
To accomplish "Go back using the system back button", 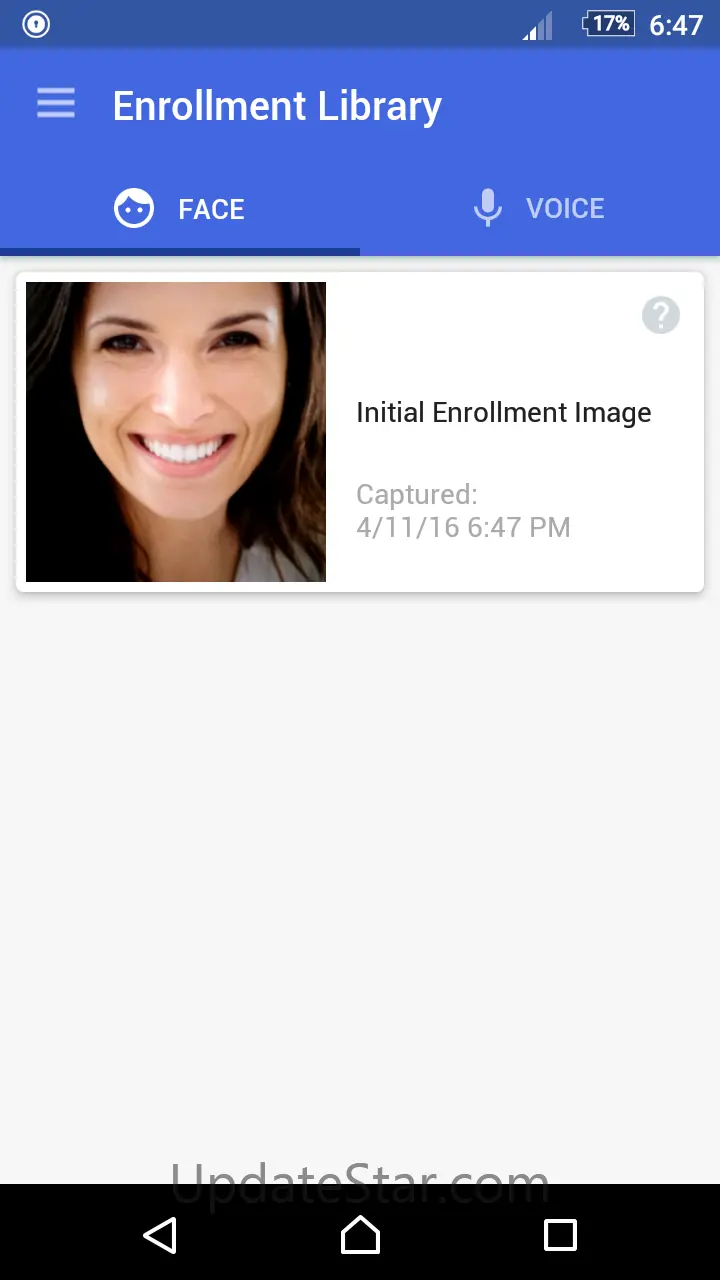I will click(x=160, y=1235).
